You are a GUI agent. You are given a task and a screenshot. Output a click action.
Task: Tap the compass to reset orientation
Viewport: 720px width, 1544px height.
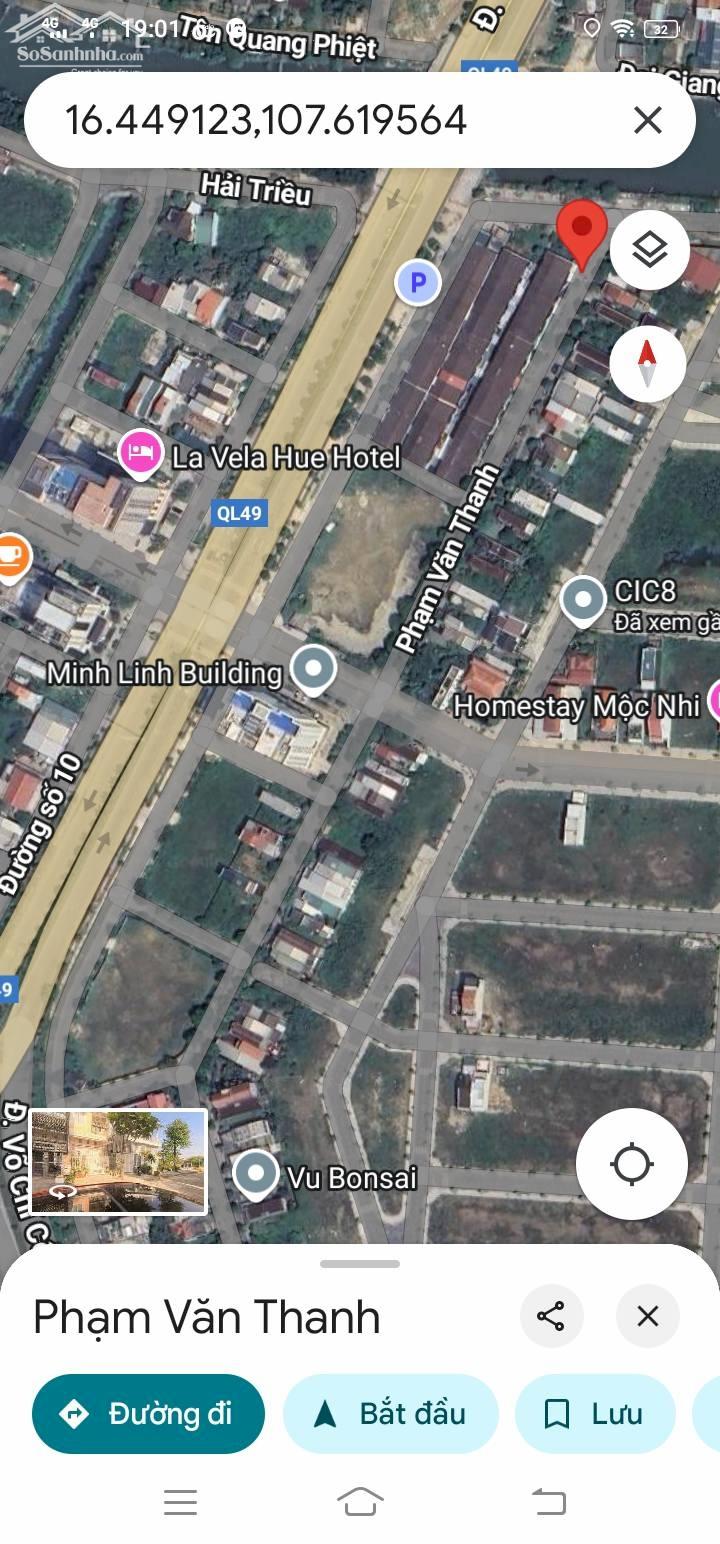click(647, 363)
